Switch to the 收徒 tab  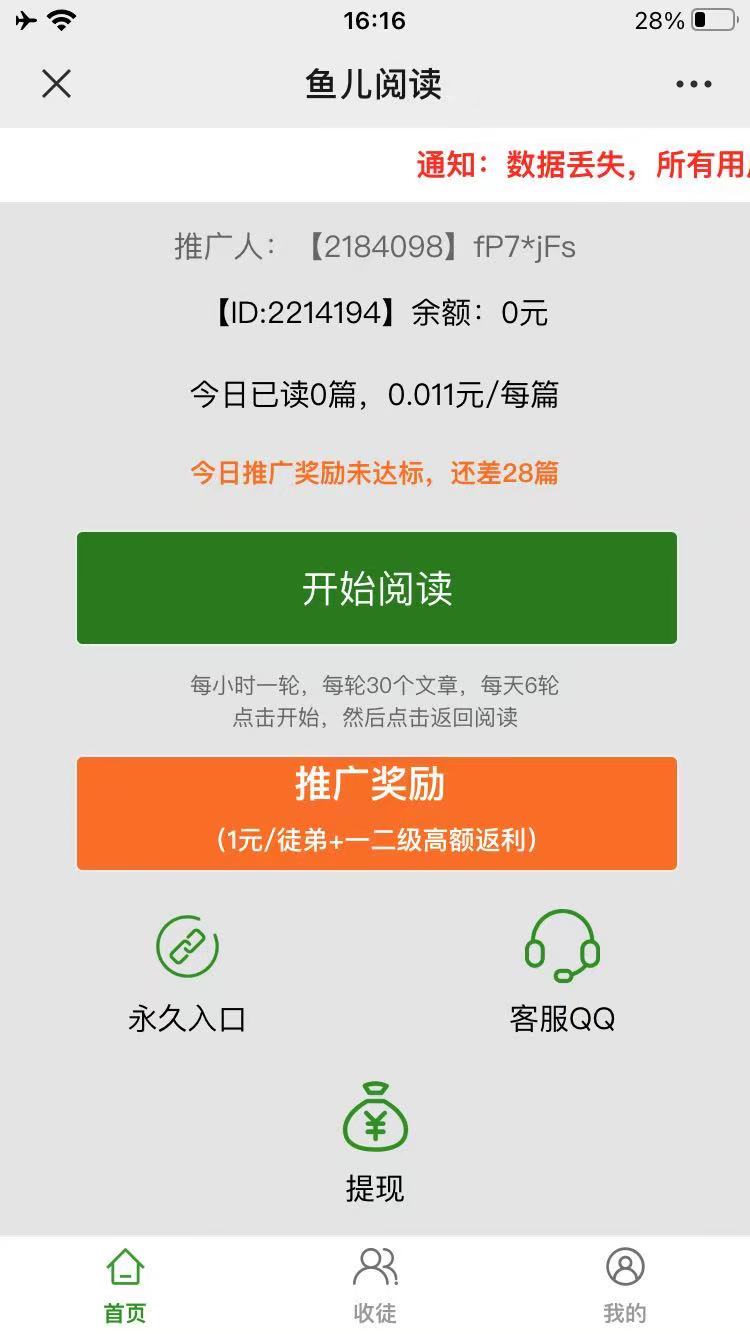click(375, 1284)
